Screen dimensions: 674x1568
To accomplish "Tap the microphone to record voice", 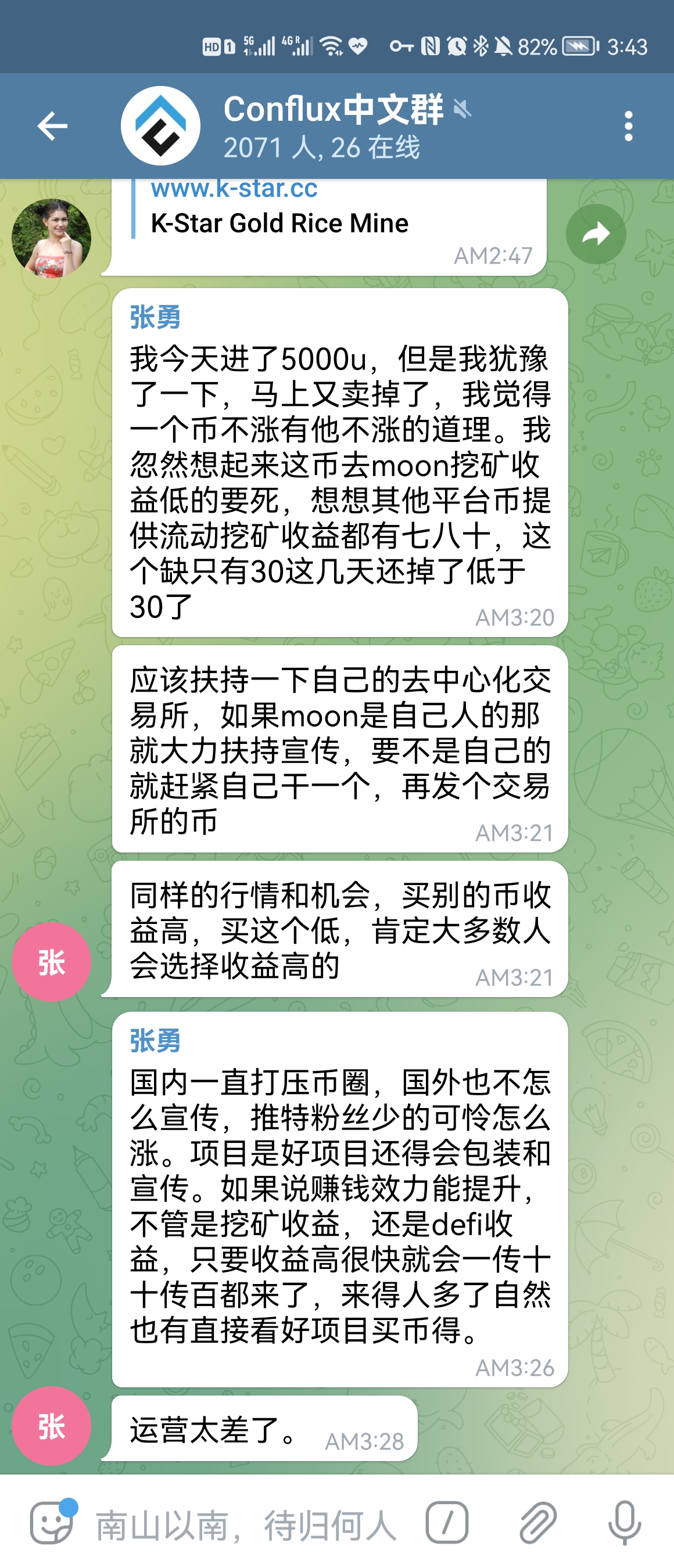I will (x=625, y=1522).
